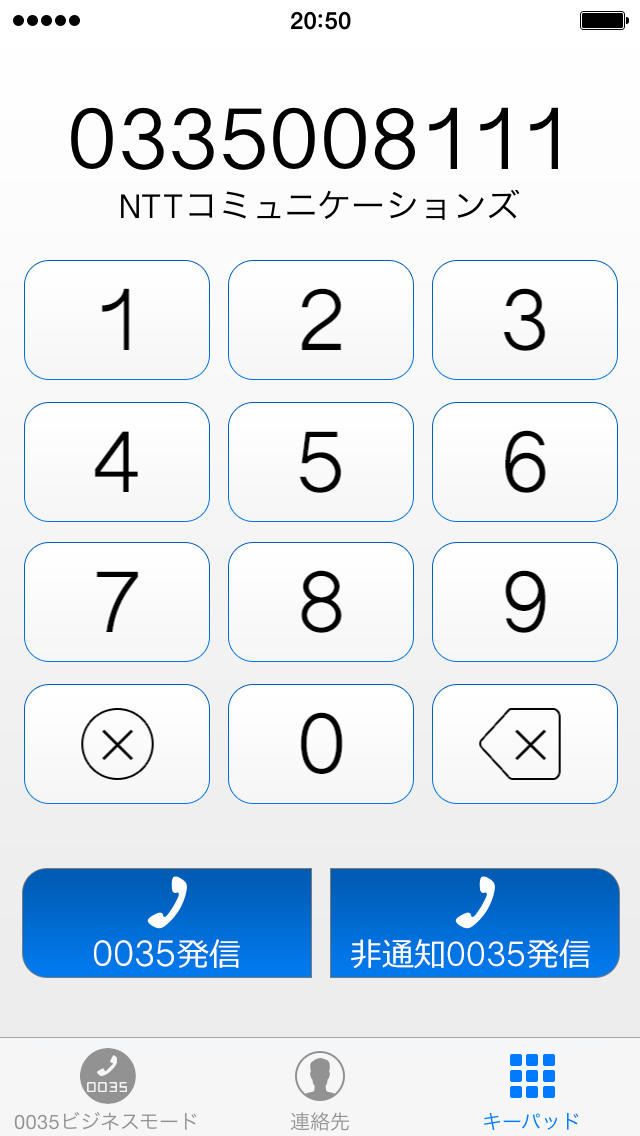
Task: Open the 連絡先 contacts tab
Action: [320, 1088]
